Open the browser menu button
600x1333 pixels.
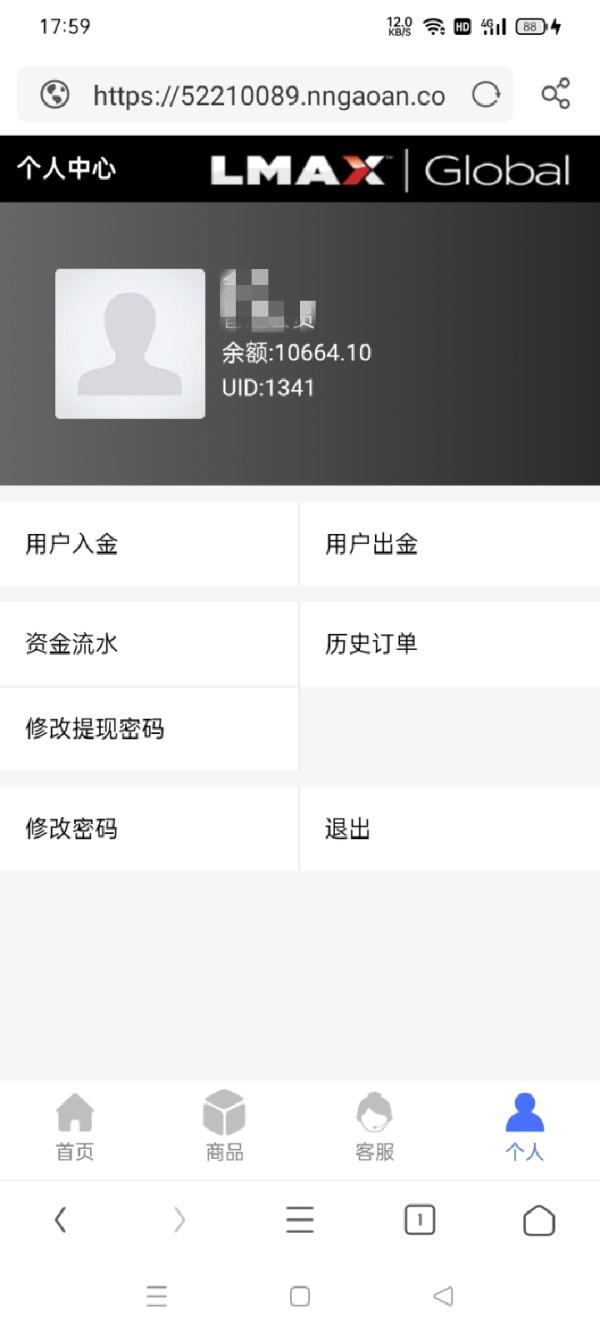point(300,1220)
